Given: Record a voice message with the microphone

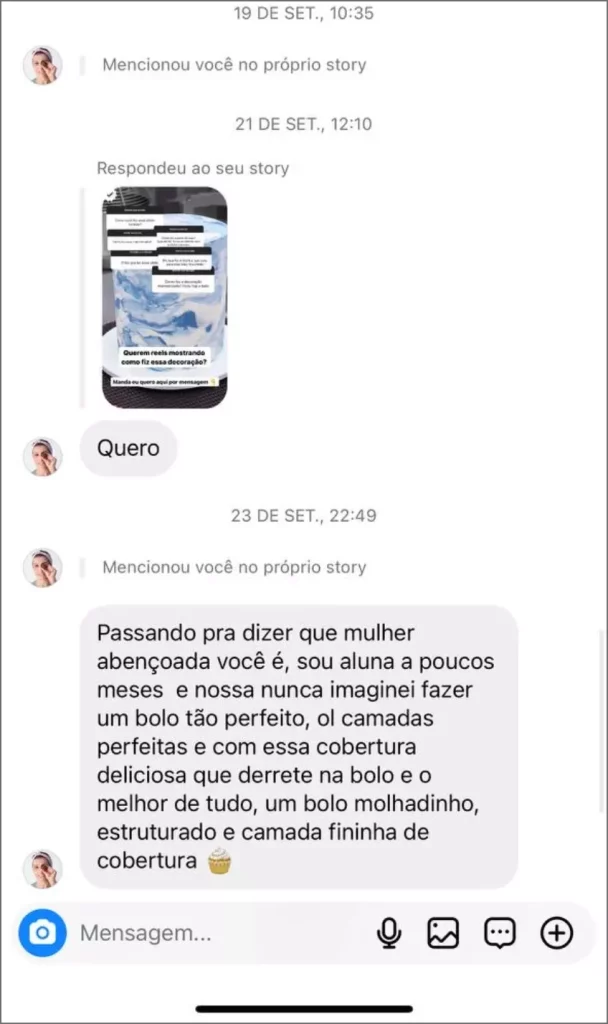Looking at the screenshot, I should tap(389, 933).
